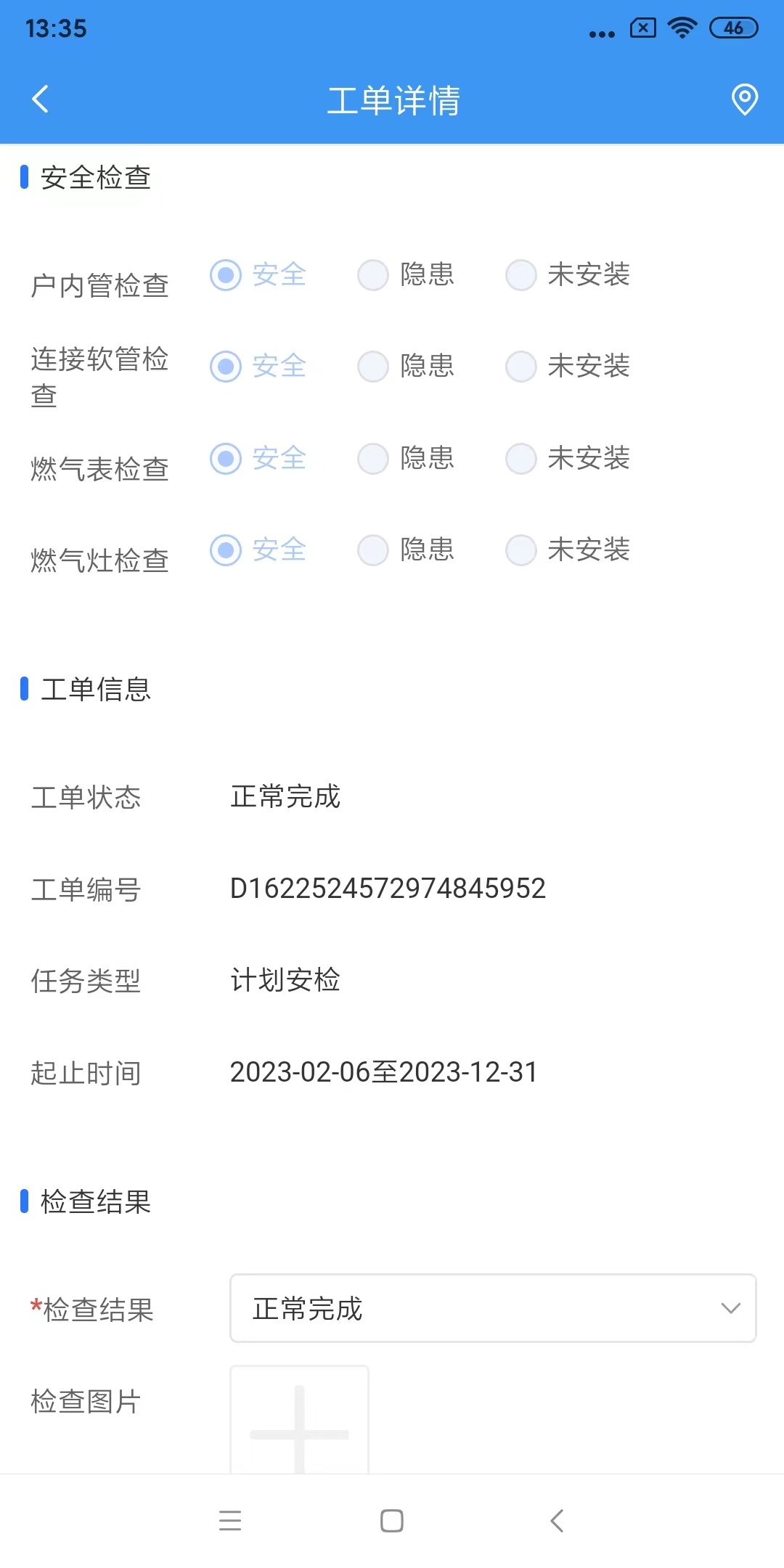Add a 检查图片 photo
Screen dimensions: 784x1568
coord(299,1420)
